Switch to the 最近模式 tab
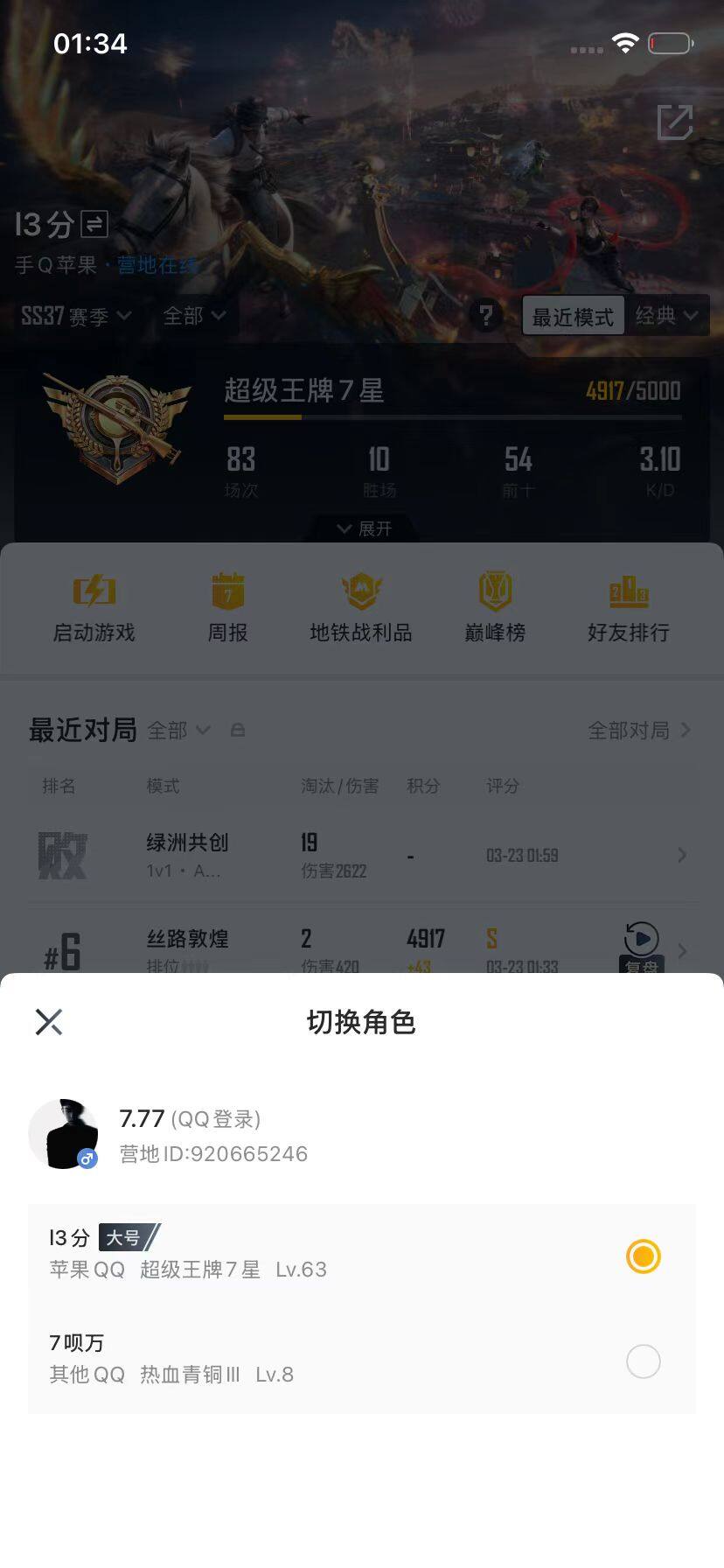The height and width of the screenshot is (1568, 724). [x=571, y=317]
